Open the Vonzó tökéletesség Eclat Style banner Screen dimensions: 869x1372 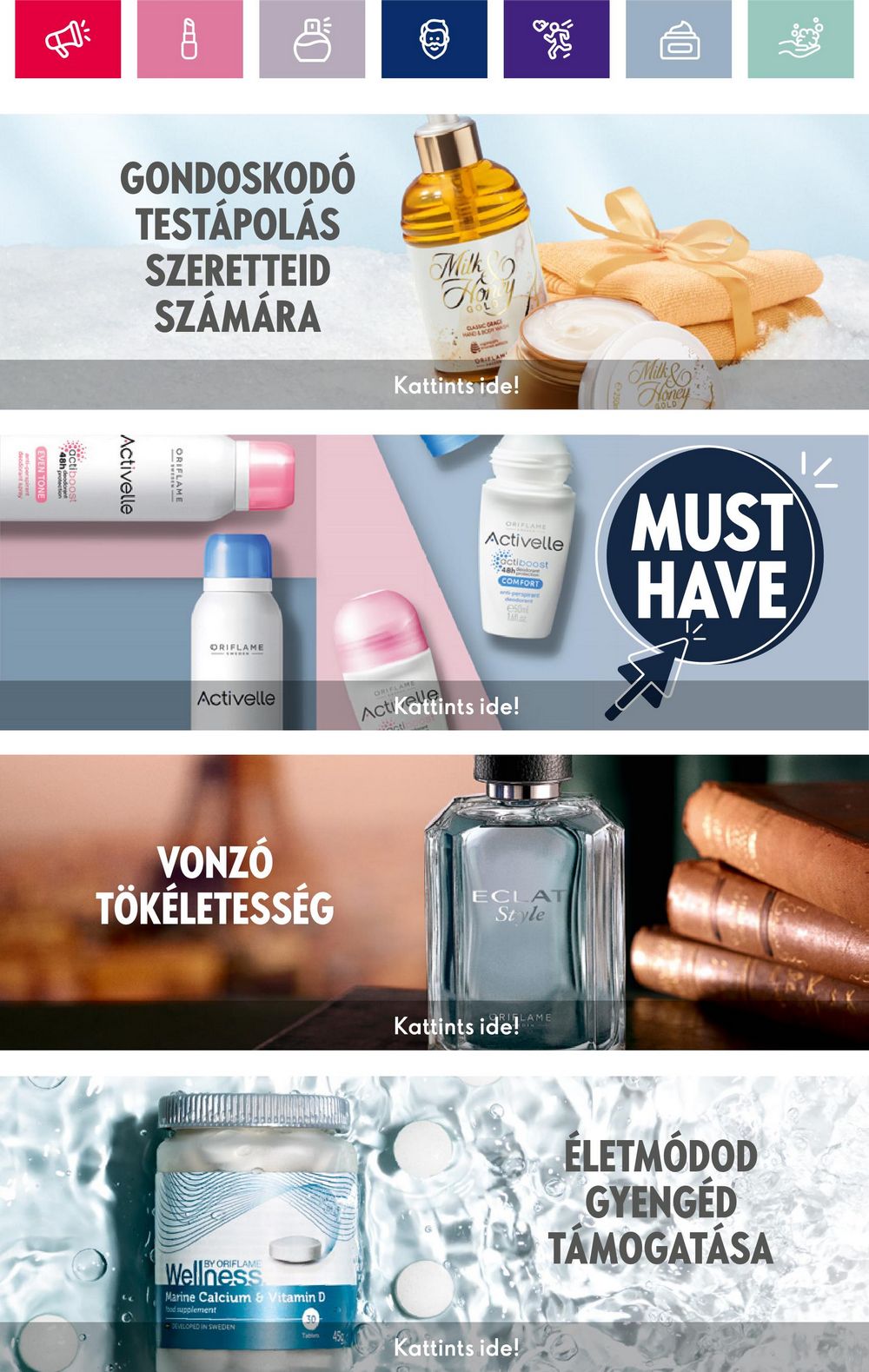click(x=434, y=902)
